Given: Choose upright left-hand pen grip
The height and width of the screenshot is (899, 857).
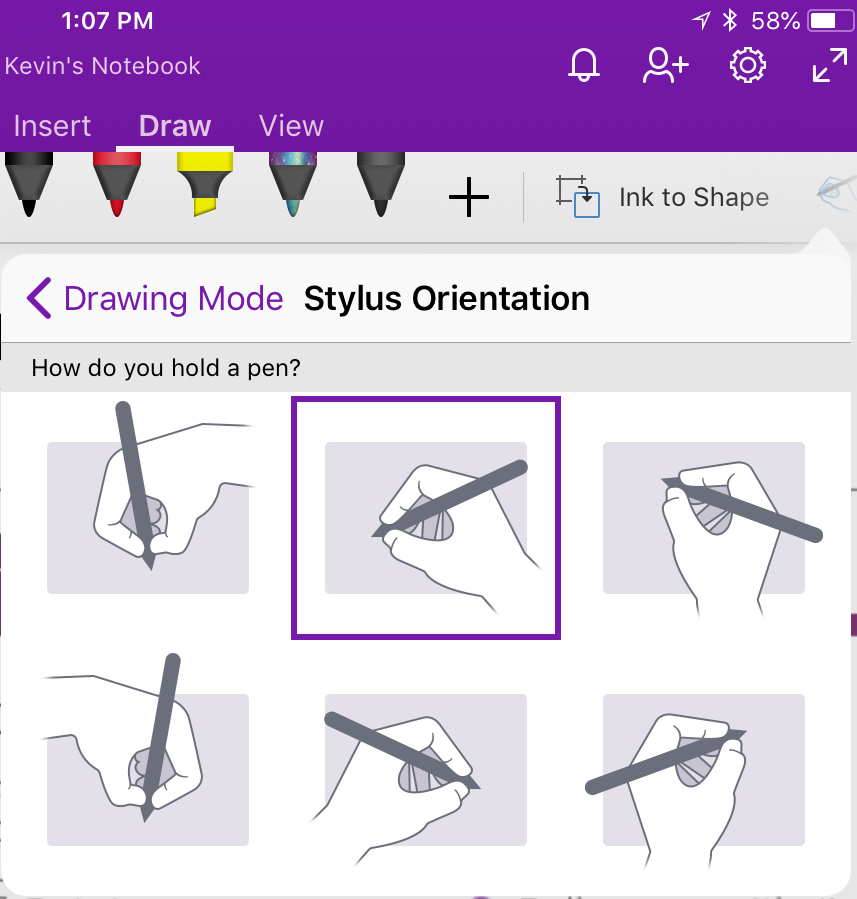Looking at the screenshot, I should [148, 769].
